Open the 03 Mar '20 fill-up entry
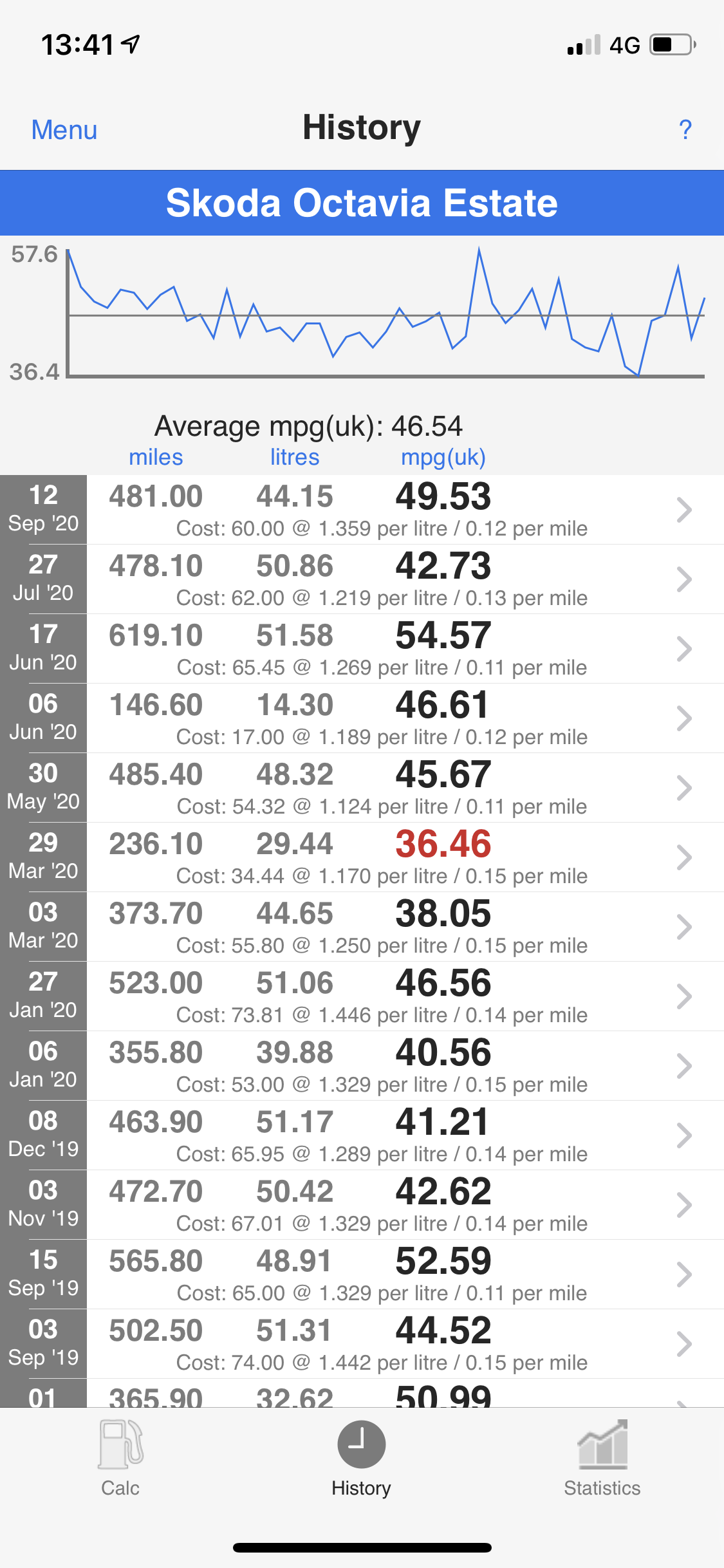Image resolution: width=724 pixels, height=1568 pixels. (386, 927)
